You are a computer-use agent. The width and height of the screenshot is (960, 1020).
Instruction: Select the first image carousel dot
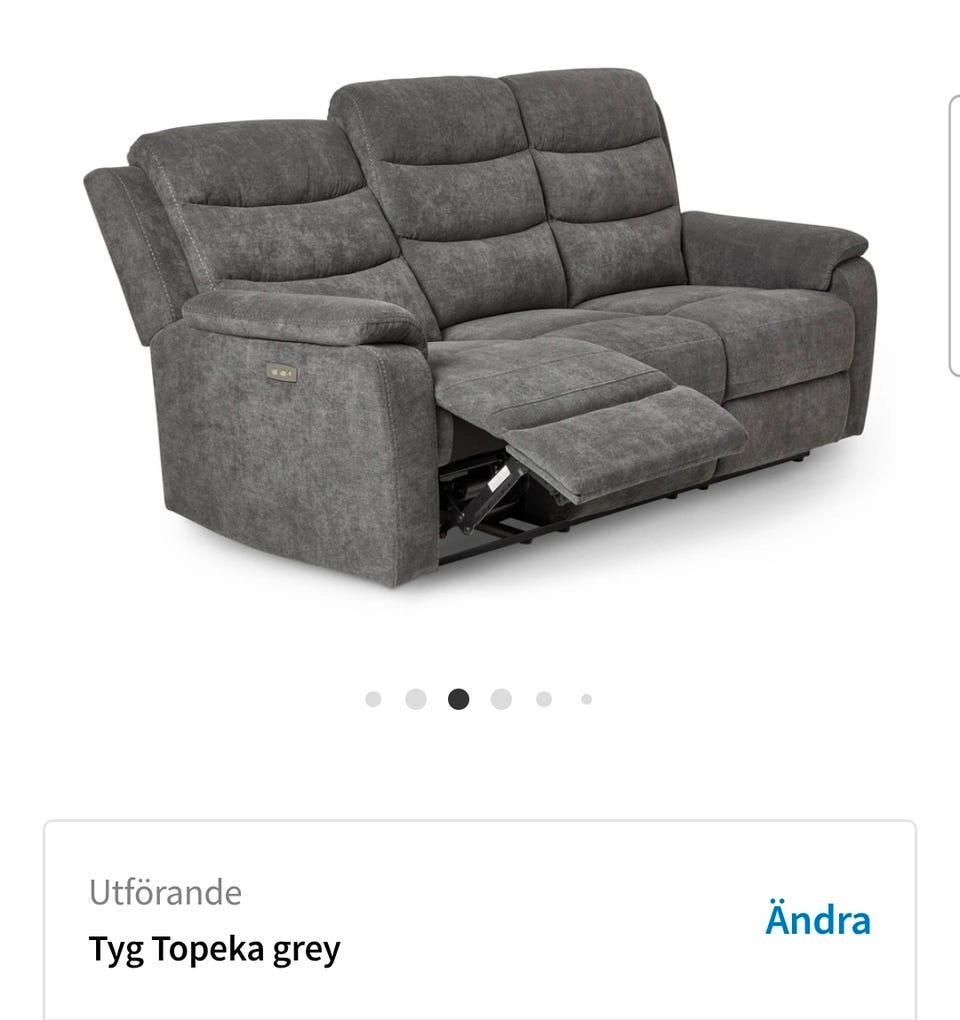(x=373, y=700)
